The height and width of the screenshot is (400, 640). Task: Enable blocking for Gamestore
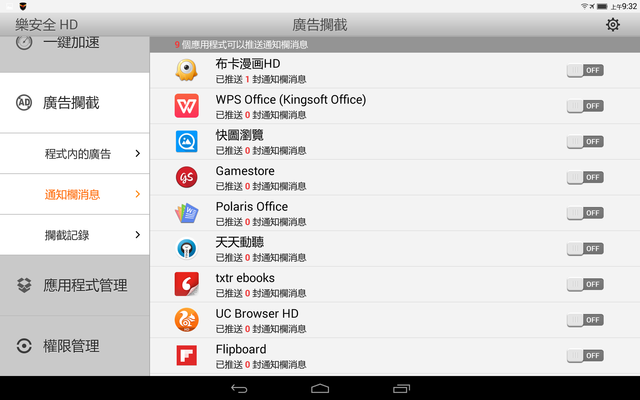point(585,177)
